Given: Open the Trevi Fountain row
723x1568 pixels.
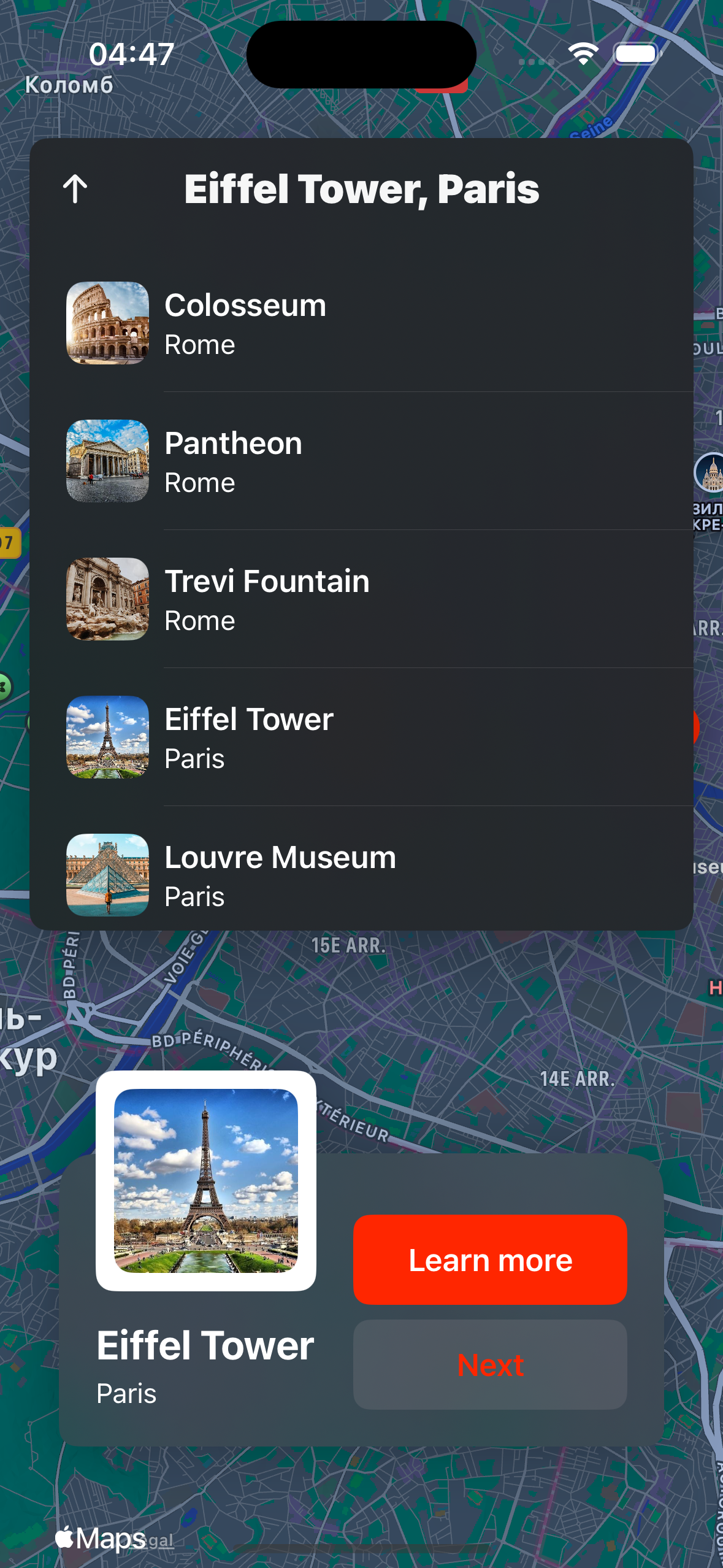Looking at the screenshot, I should pyautogui.click(x=361, y=599).
